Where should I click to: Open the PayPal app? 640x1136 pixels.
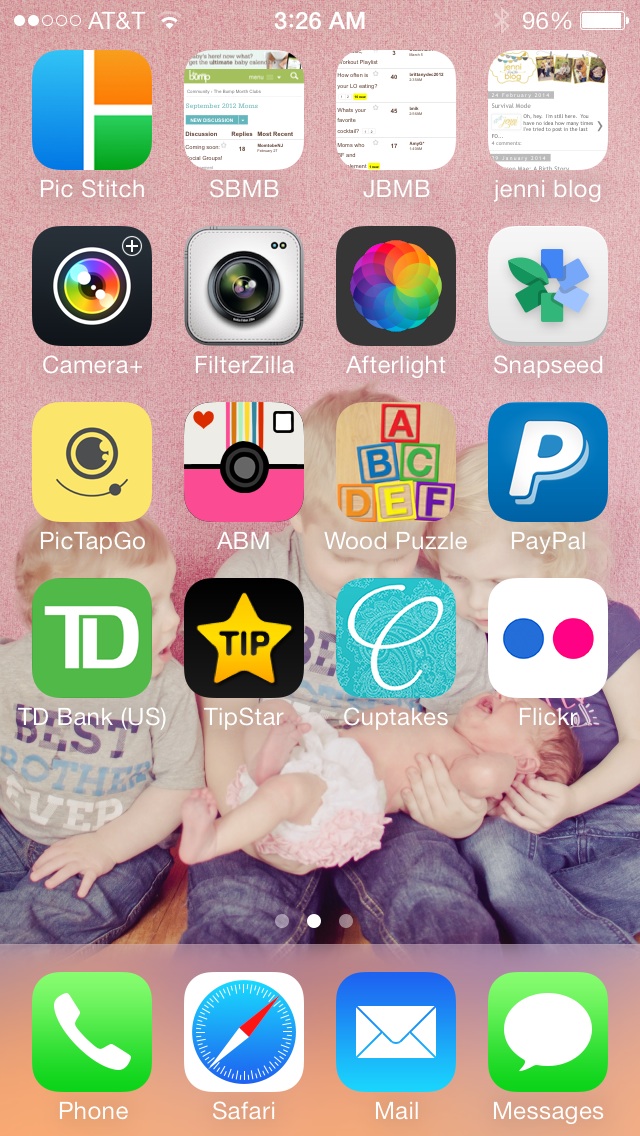(548, 462)
